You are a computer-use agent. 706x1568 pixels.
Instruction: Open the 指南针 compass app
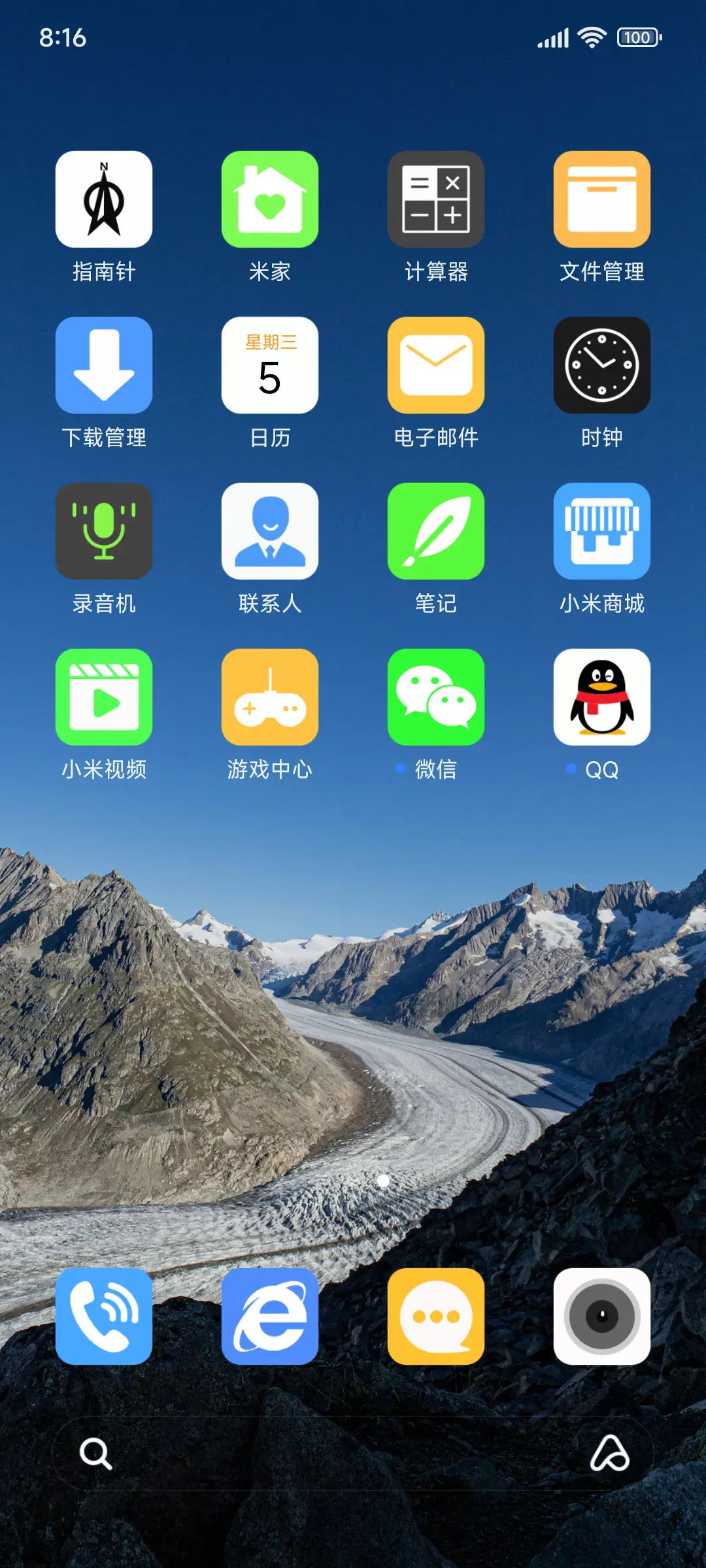tap(104, 199)
